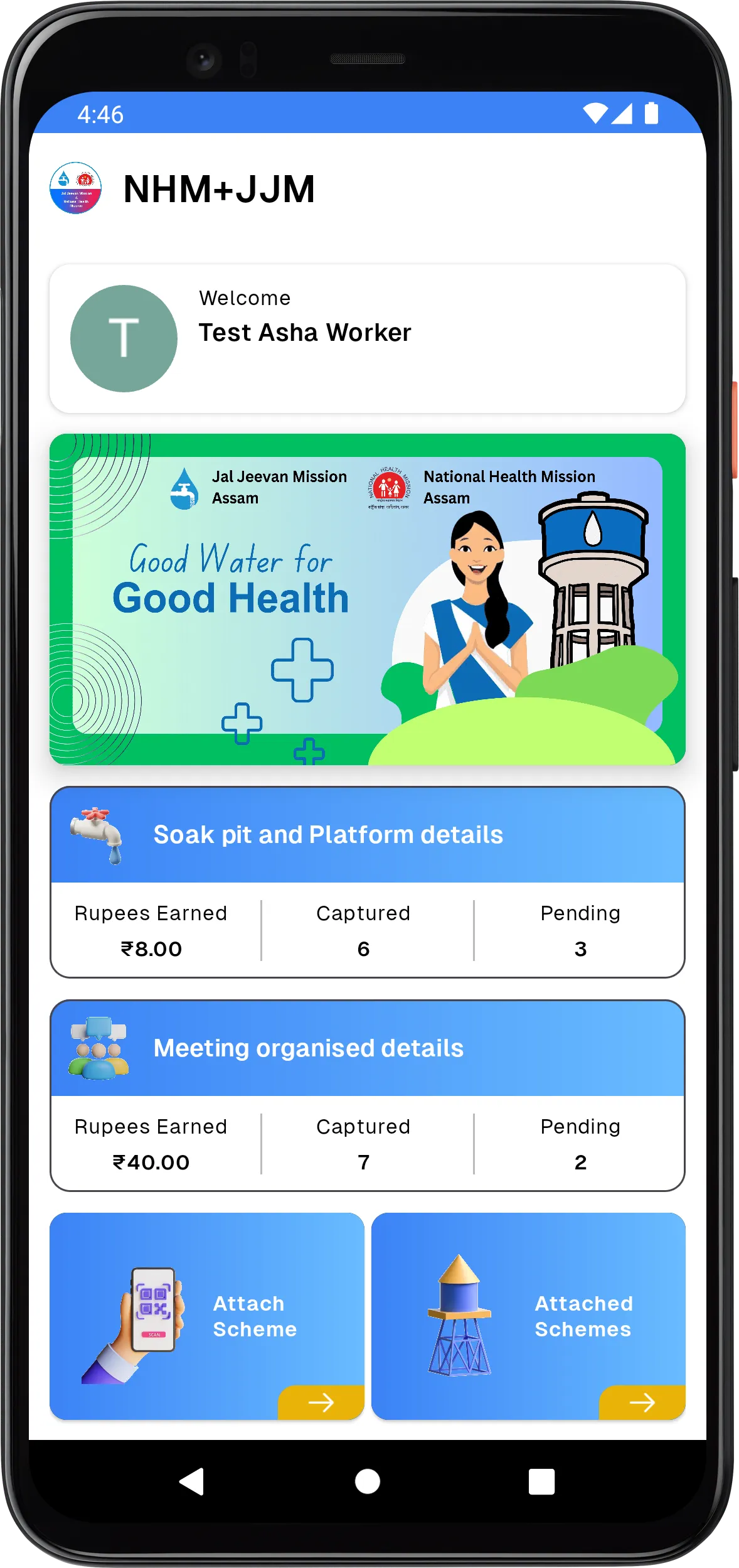Tap the Test Asha Worker profile card

pyautogui.click(x=368, y=338)
